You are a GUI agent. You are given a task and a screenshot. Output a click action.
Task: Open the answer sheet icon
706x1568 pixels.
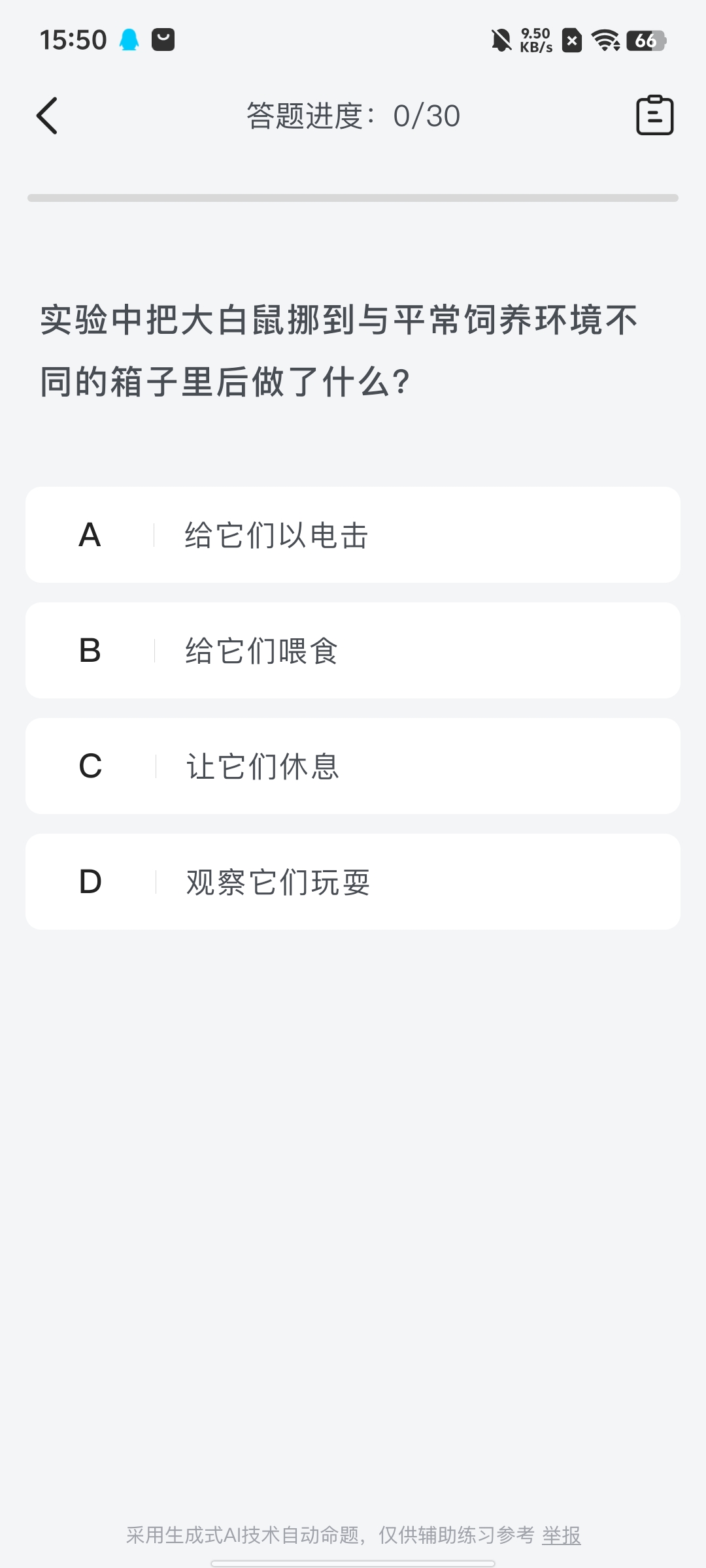point(654,116)
